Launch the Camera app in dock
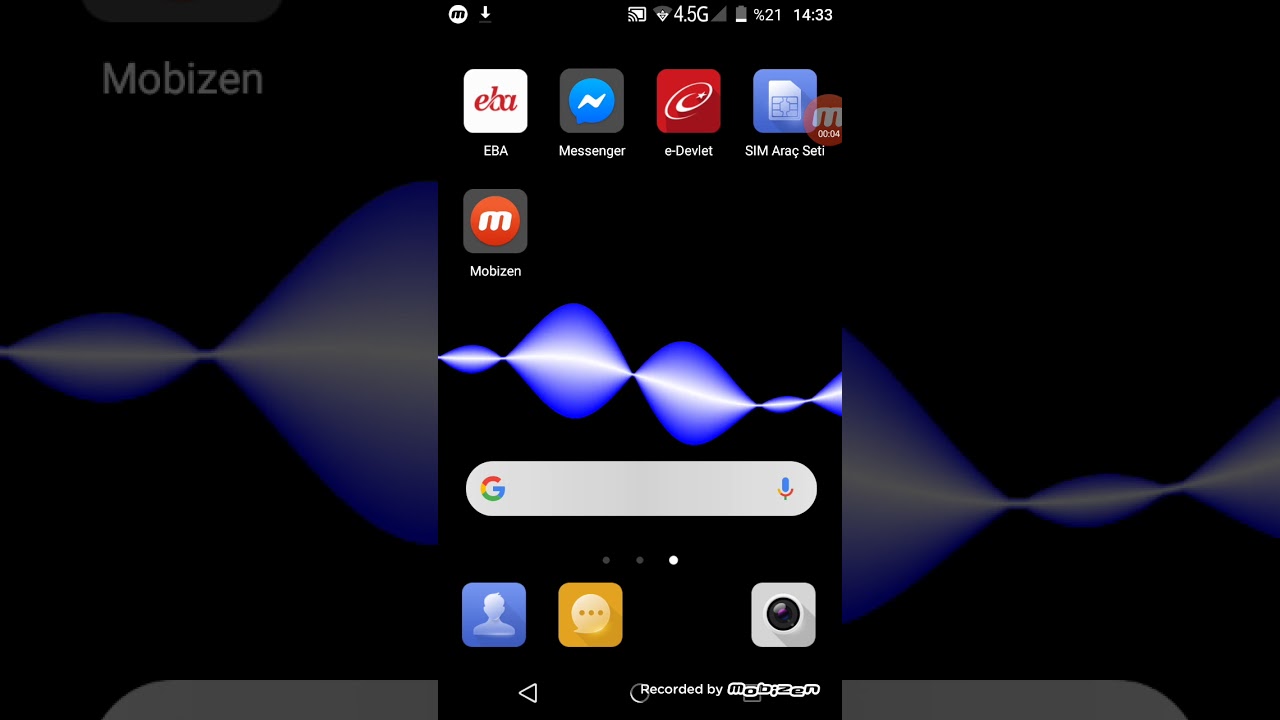 [x=783, y=615]
